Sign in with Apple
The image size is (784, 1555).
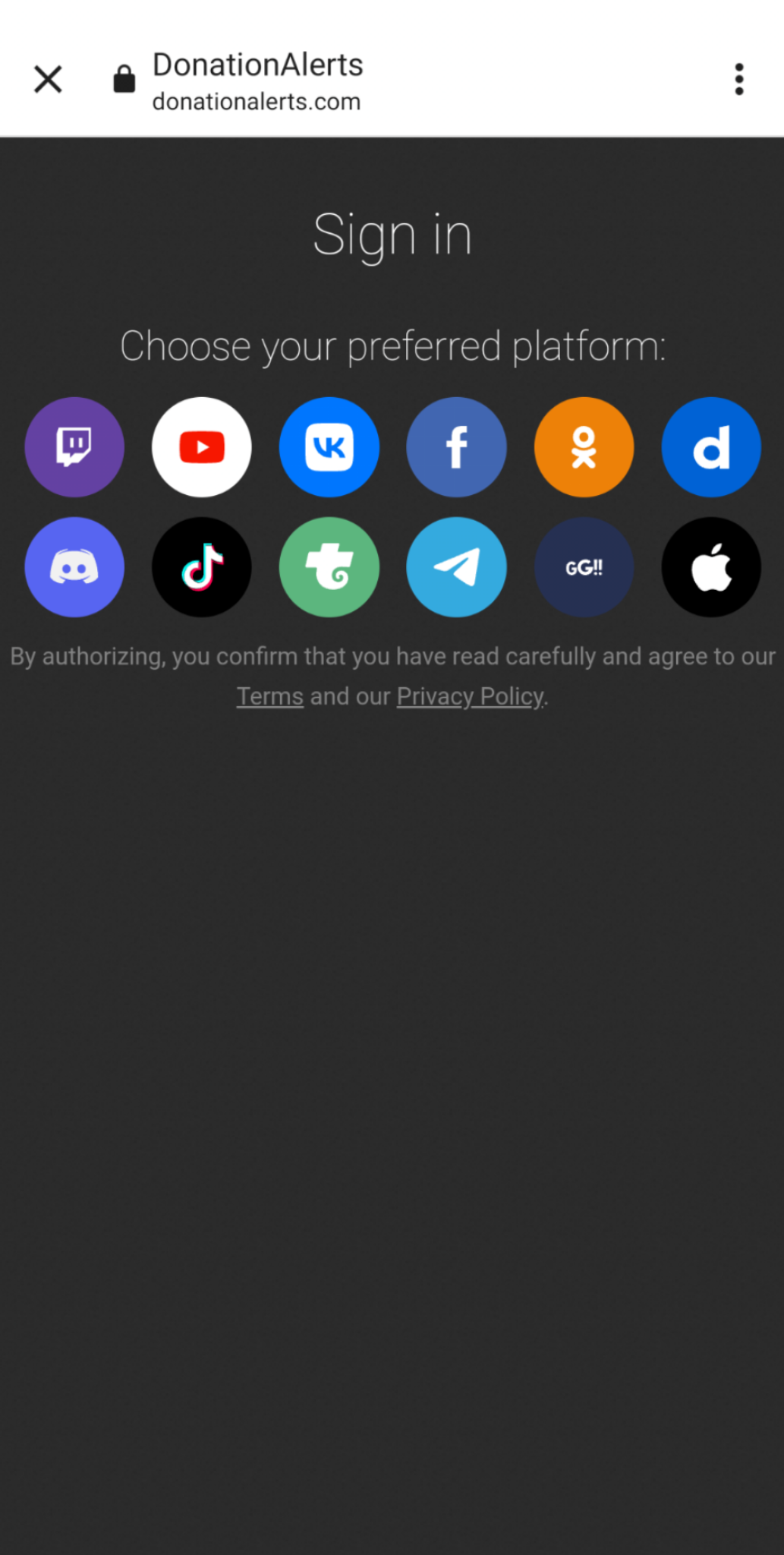(x=711, y=567)
